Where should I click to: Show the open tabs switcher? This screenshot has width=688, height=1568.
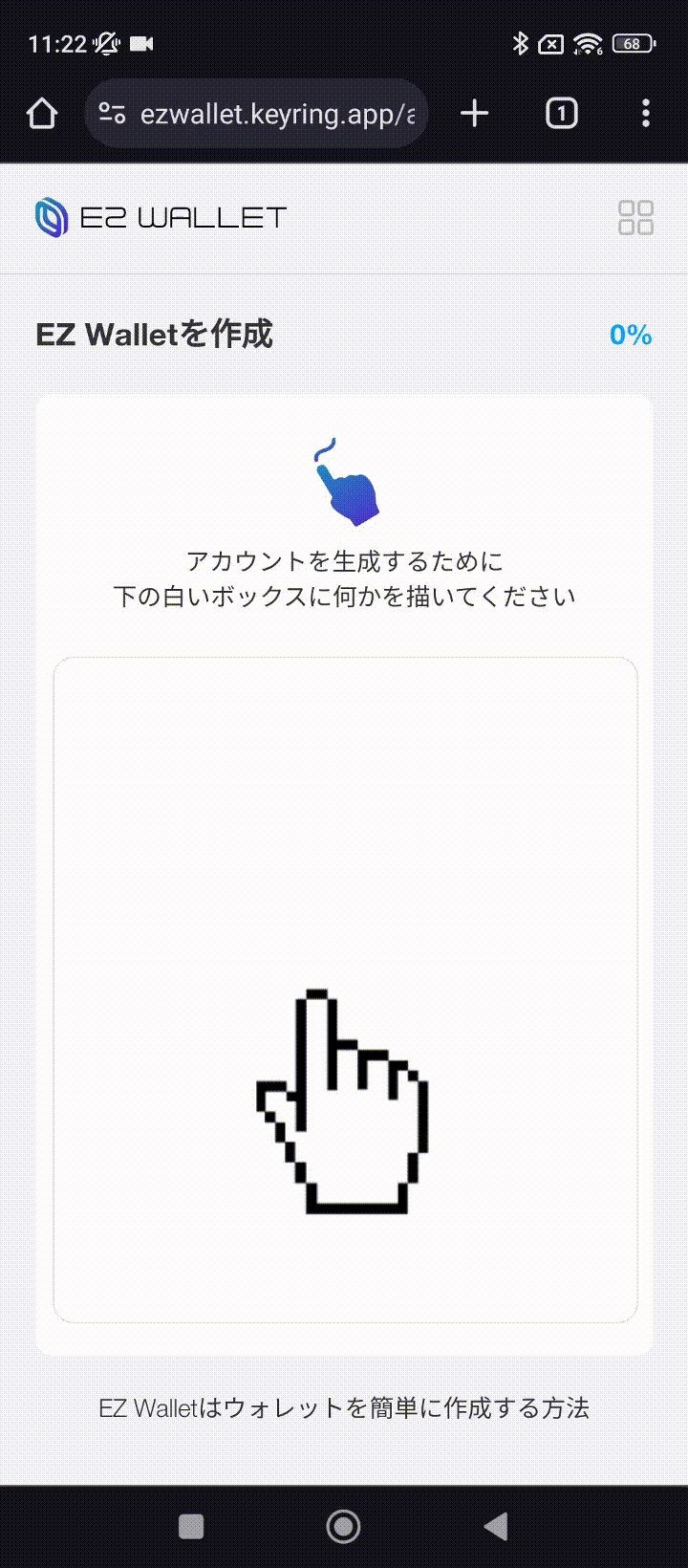pos(561,115)
